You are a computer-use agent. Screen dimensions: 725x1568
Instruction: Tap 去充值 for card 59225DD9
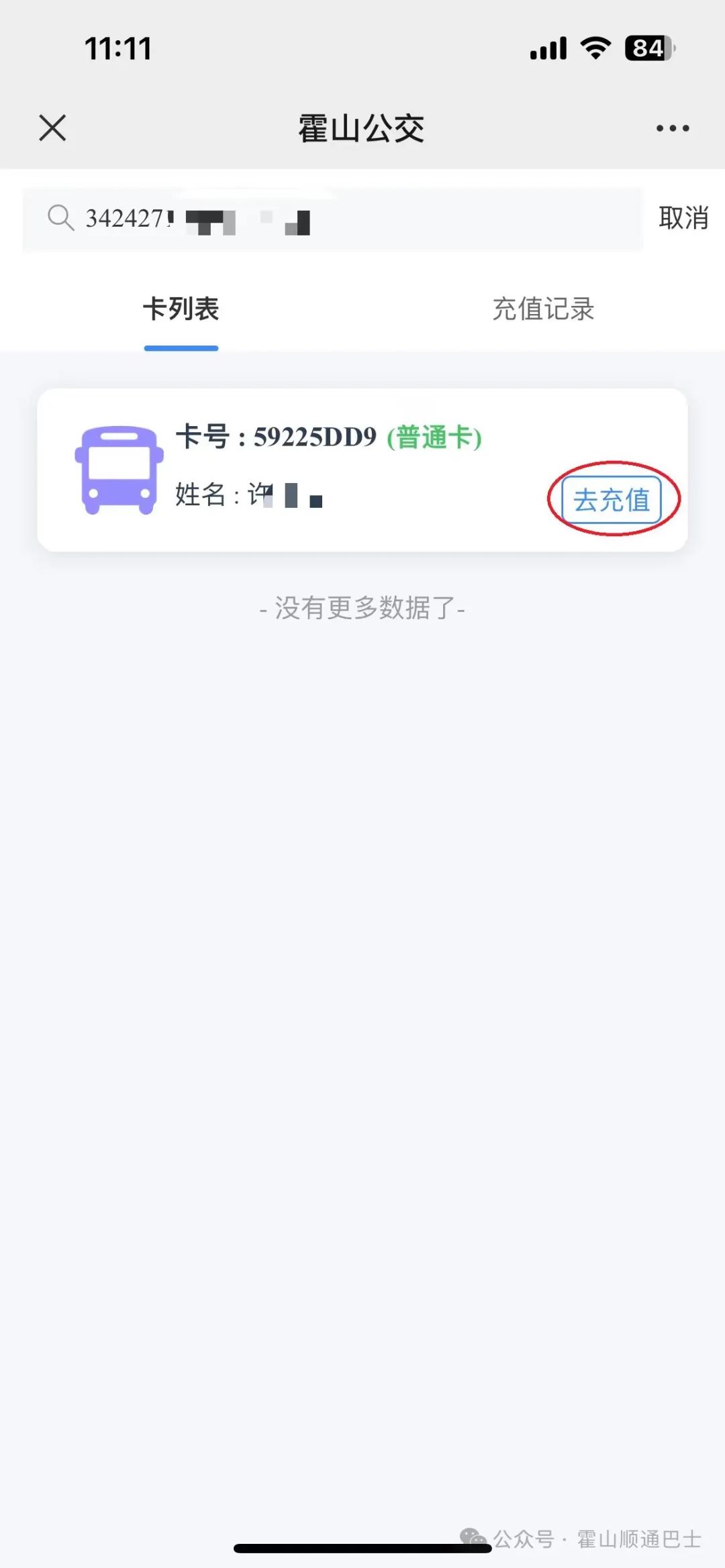612,500
